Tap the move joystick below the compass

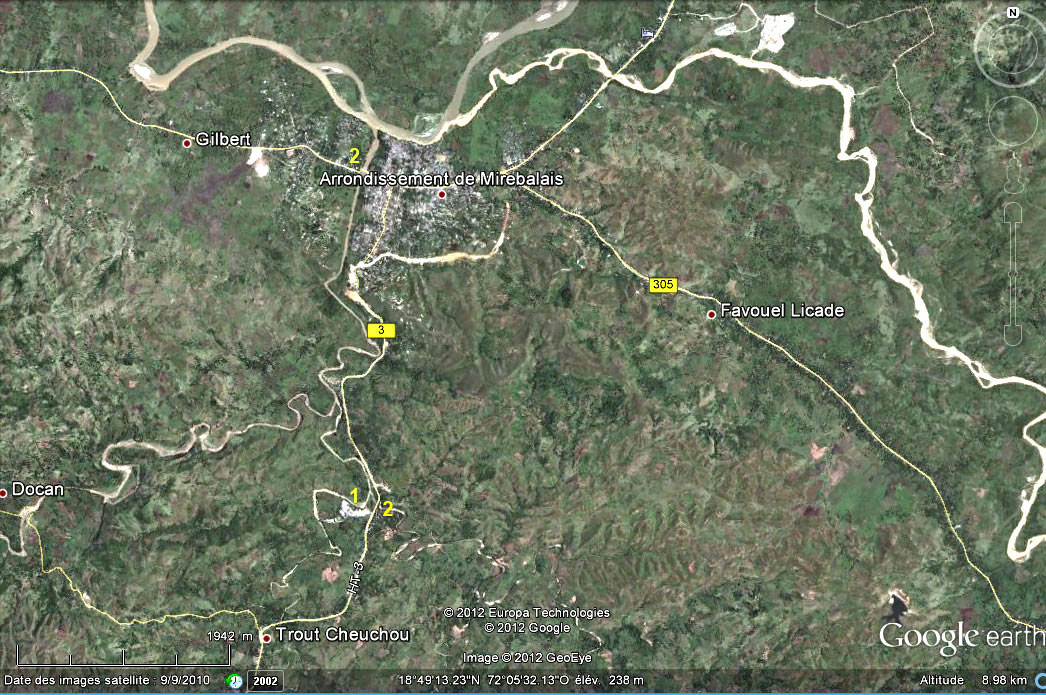(x=1012, y=121)
